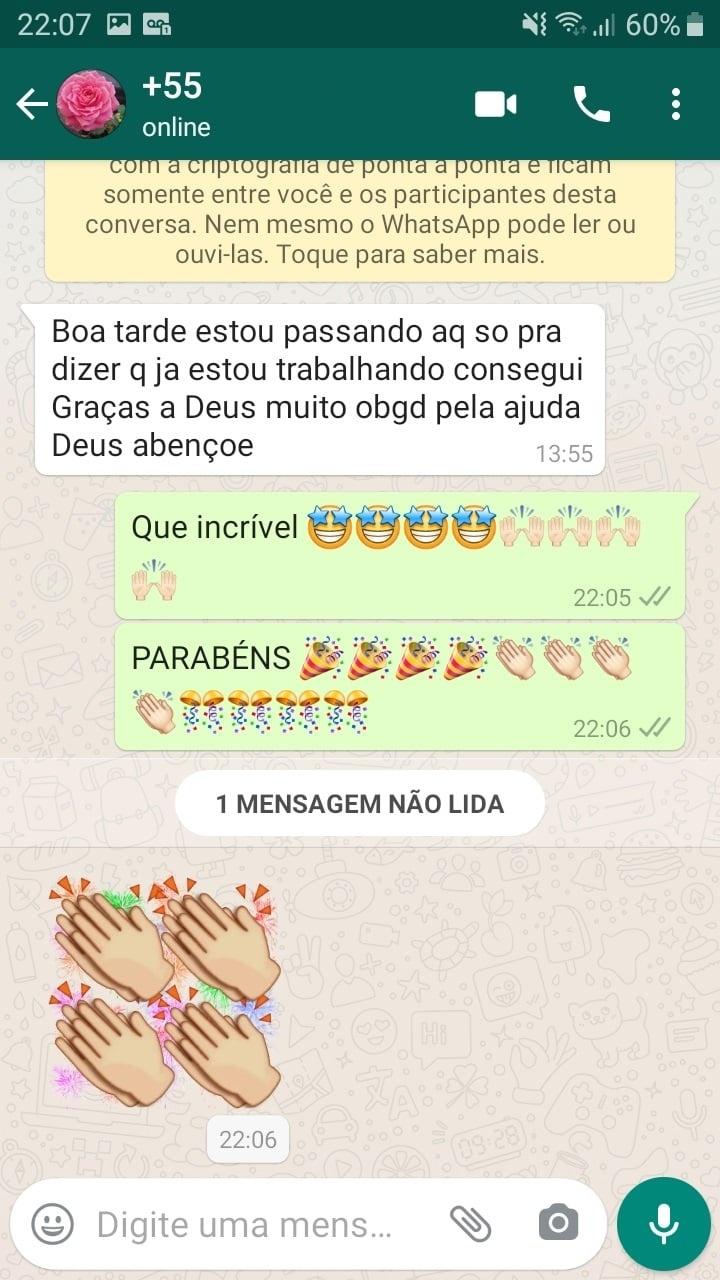Focus the 'Digite uma mensagem' text field
The height and width of the screenshot is (1280, 720).
pos(250,1224)
